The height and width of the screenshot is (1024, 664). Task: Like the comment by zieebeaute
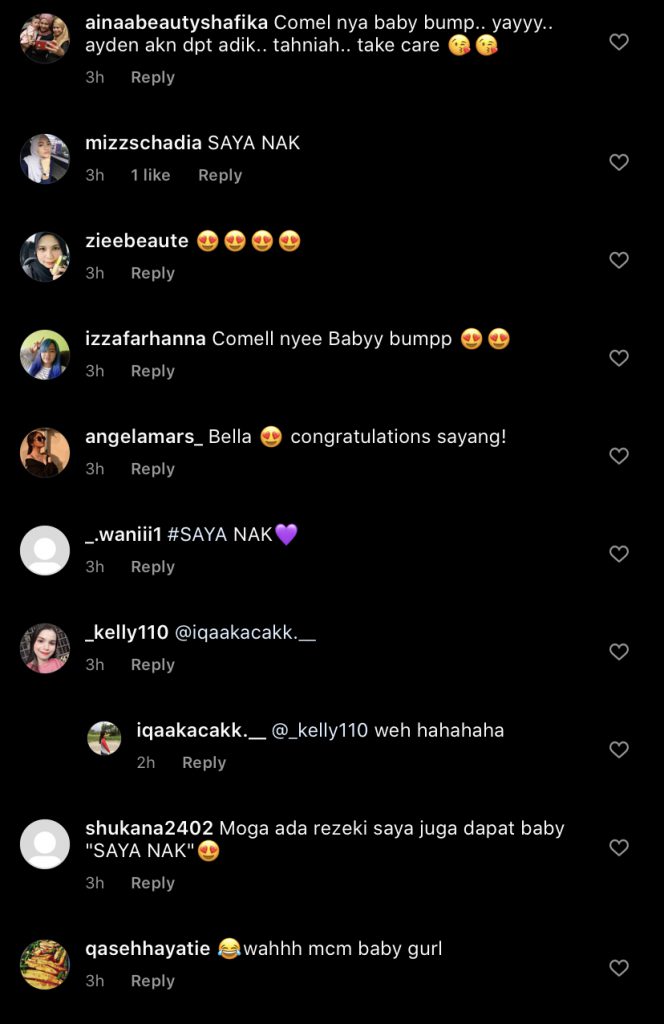619,260
